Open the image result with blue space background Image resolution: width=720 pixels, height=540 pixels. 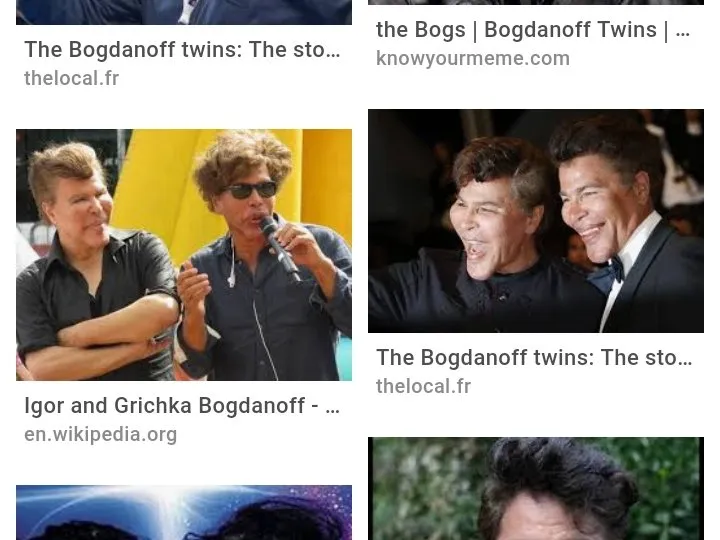pyautogui.click(x=184, y=513)
